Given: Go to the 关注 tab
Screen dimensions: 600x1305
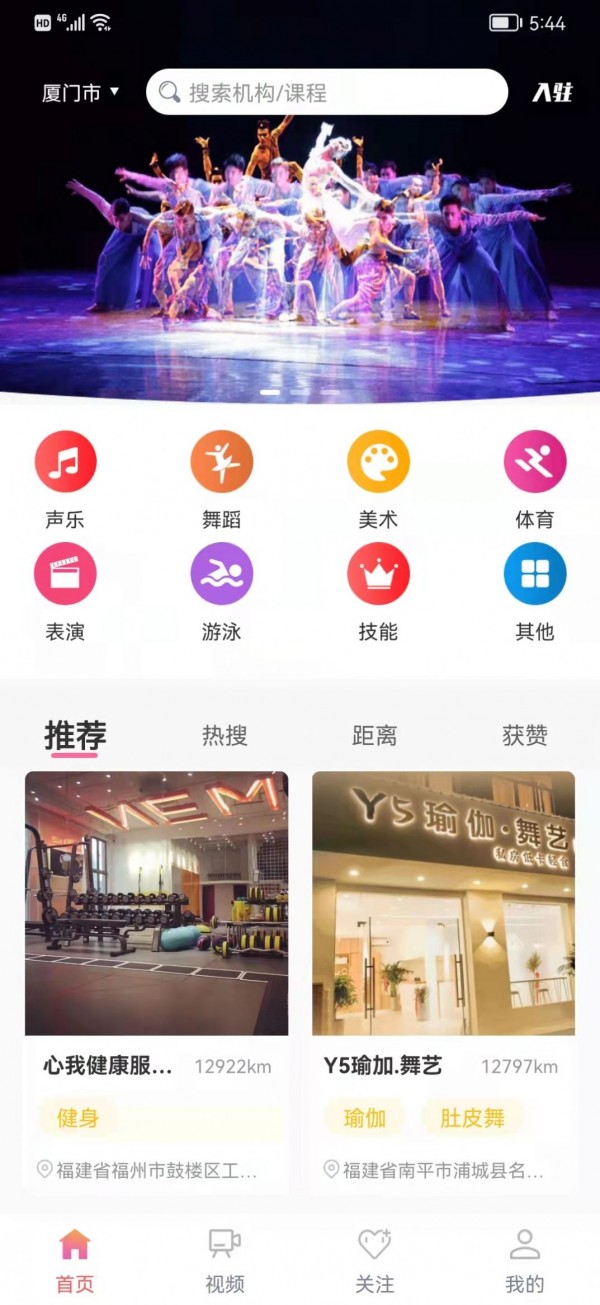Looking at the screenshot, I should [x=375, y=1260].
